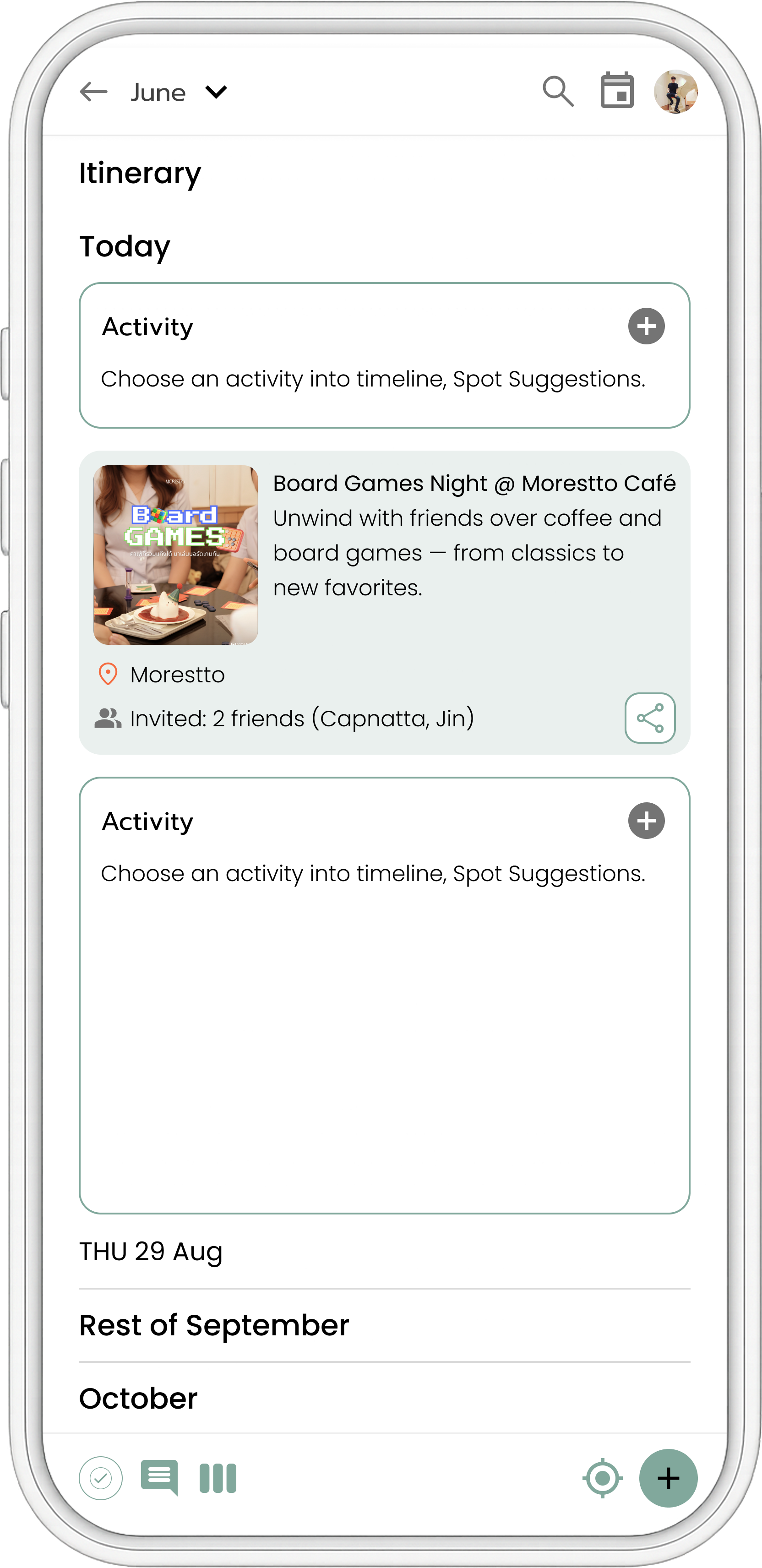Image resolution: width=762 pixels, height=1568 pixels.
Task: Expand Rest of September section
Action: pos(214,1325)
